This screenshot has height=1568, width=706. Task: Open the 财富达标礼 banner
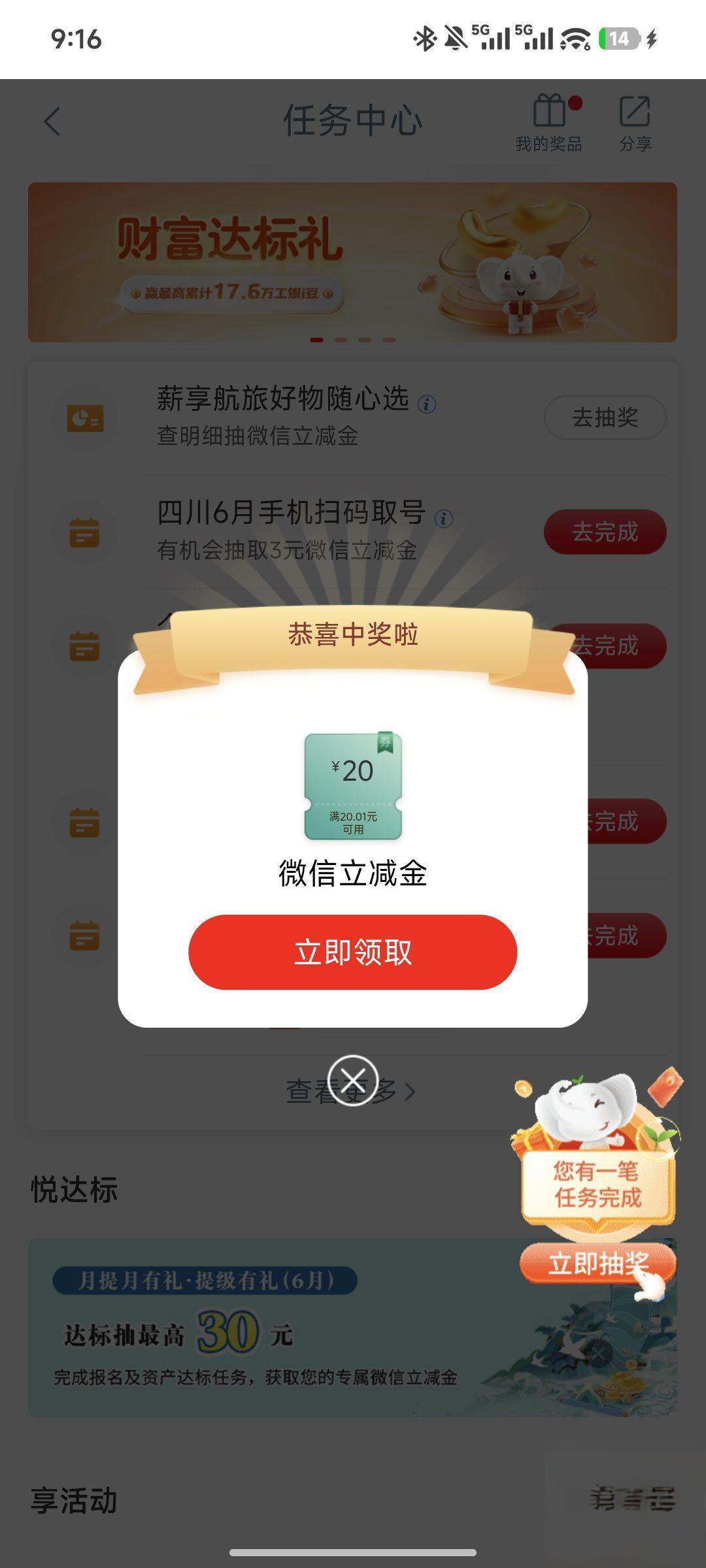(352, 262)
